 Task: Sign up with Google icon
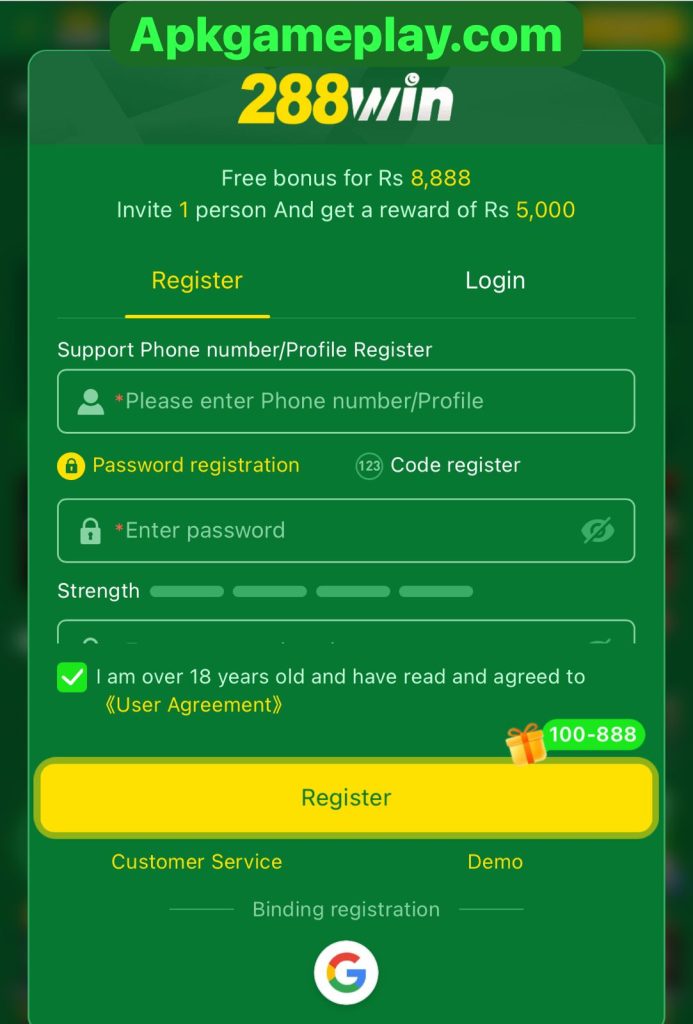click(346, 971)
